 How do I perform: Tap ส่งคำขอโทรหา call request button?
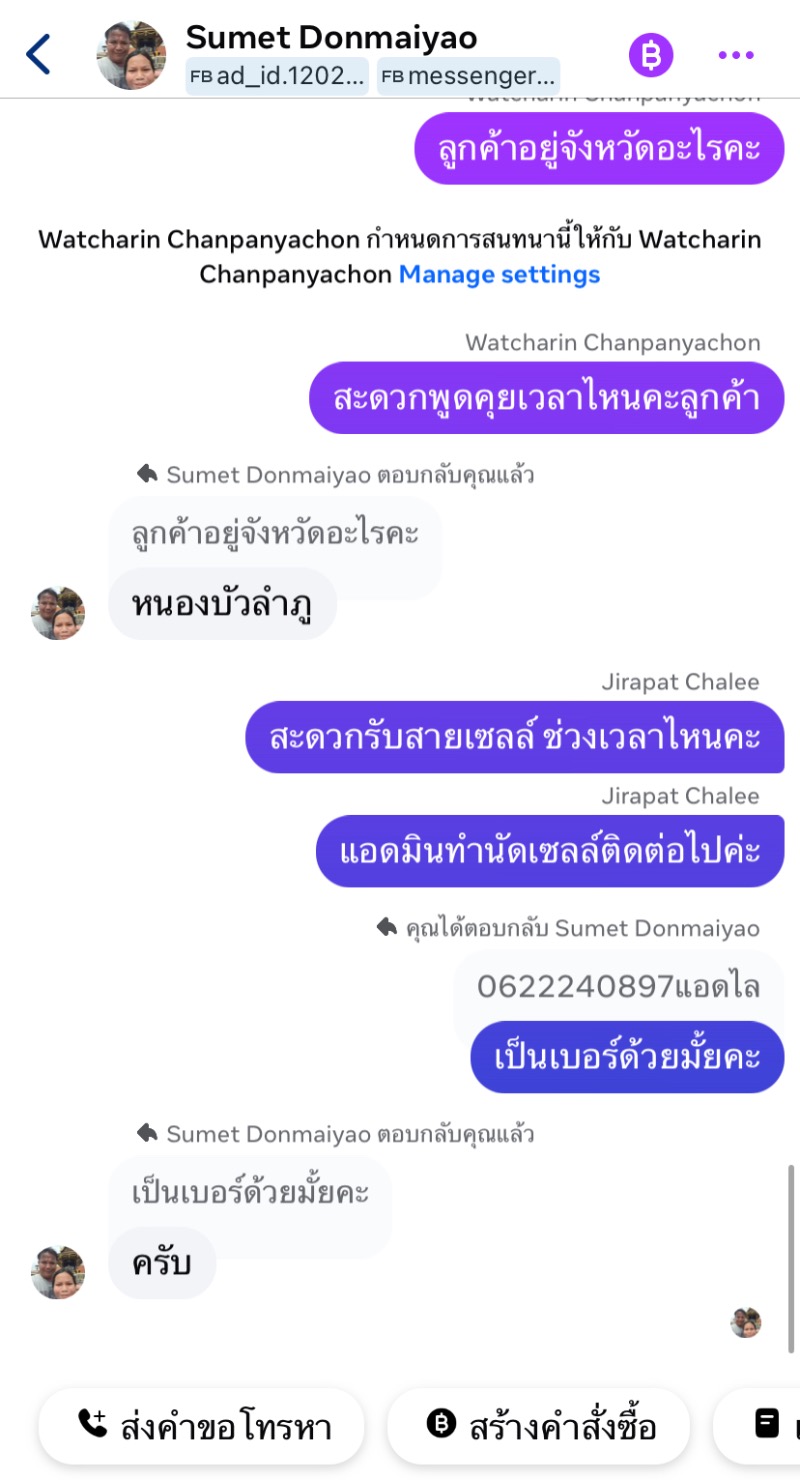(x=201, y=1426)
